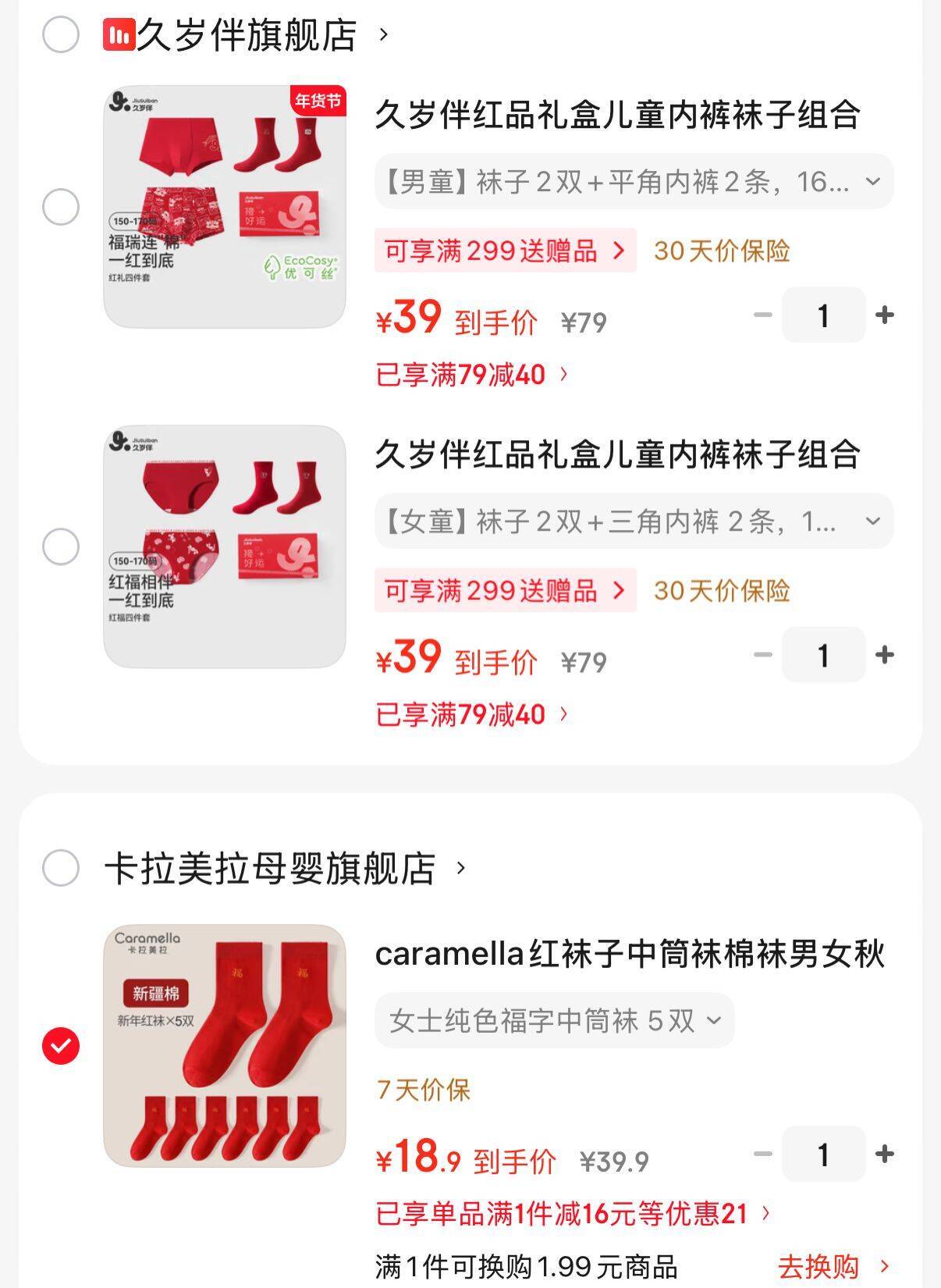Image resolution: width=941 pixels, height=1288 pixels.
Task: Change the 女士纯色福字中筒袜 5双 option
Action: tap(554, 1021)
